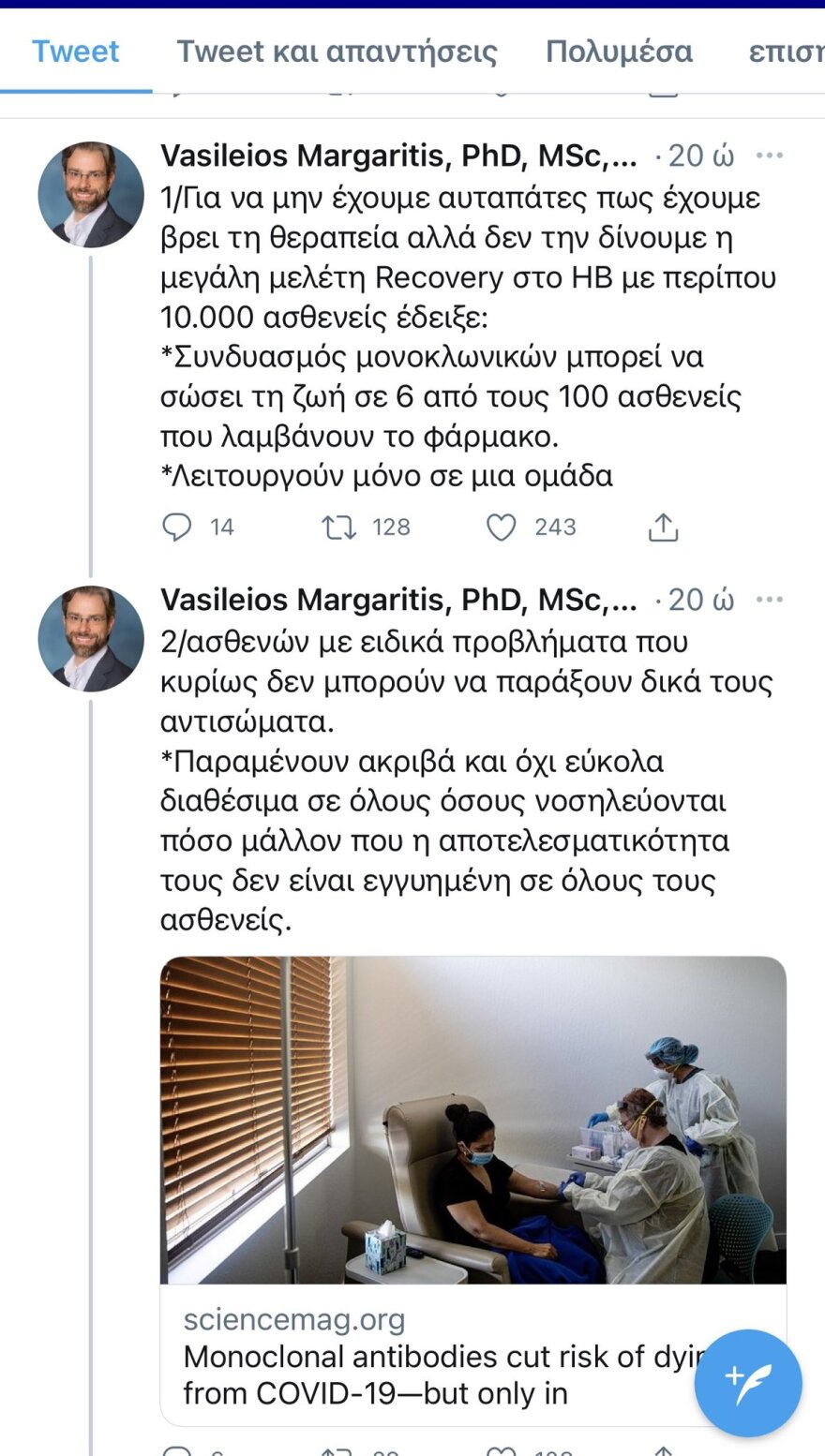The height and width of the screenshot is (1456, 825).
Task: Compose a new tweet
Action: coord(748,1384)
